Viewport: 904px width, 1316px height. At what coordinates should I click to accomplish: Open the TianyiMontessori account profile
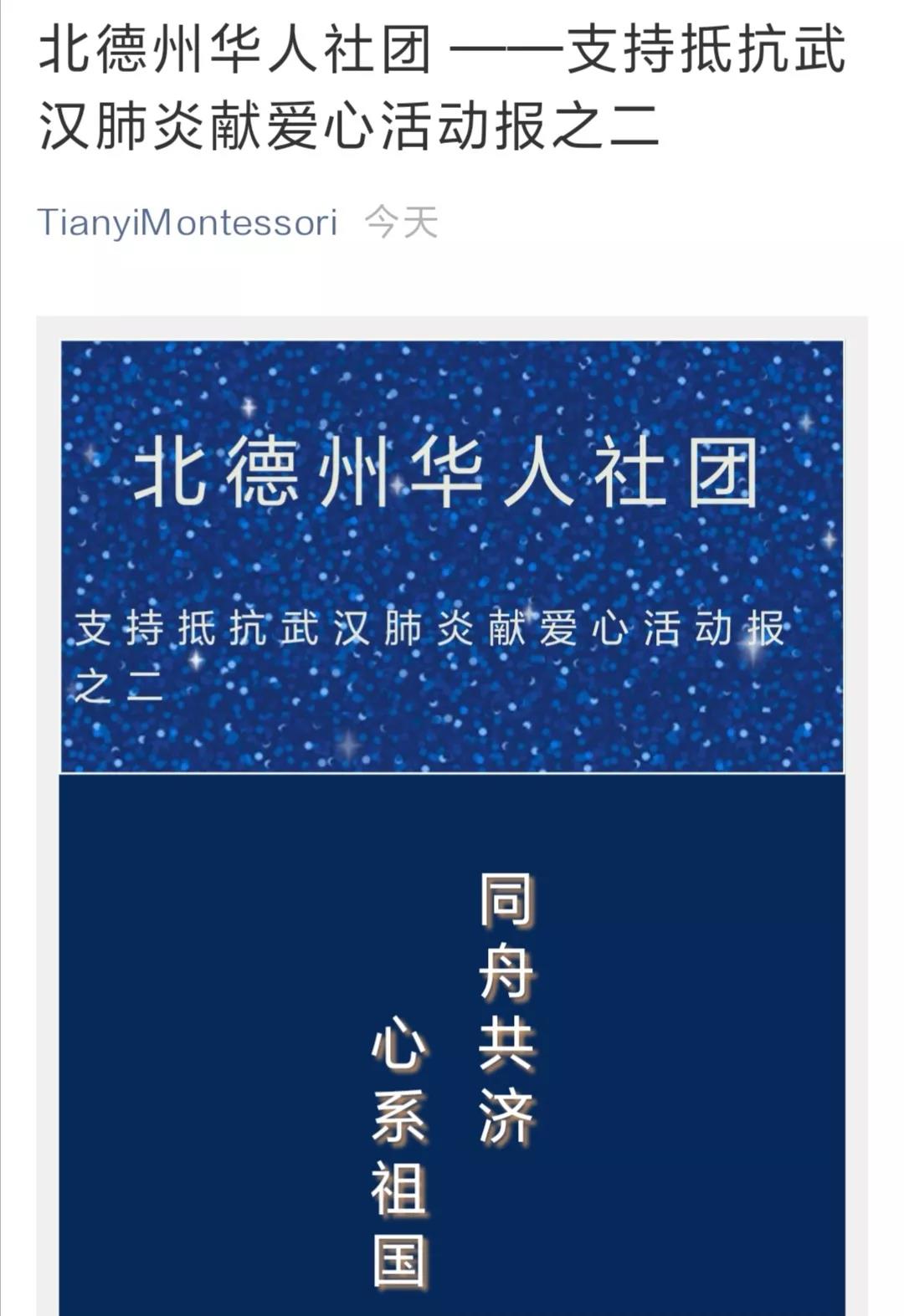(x=187, y=223)
